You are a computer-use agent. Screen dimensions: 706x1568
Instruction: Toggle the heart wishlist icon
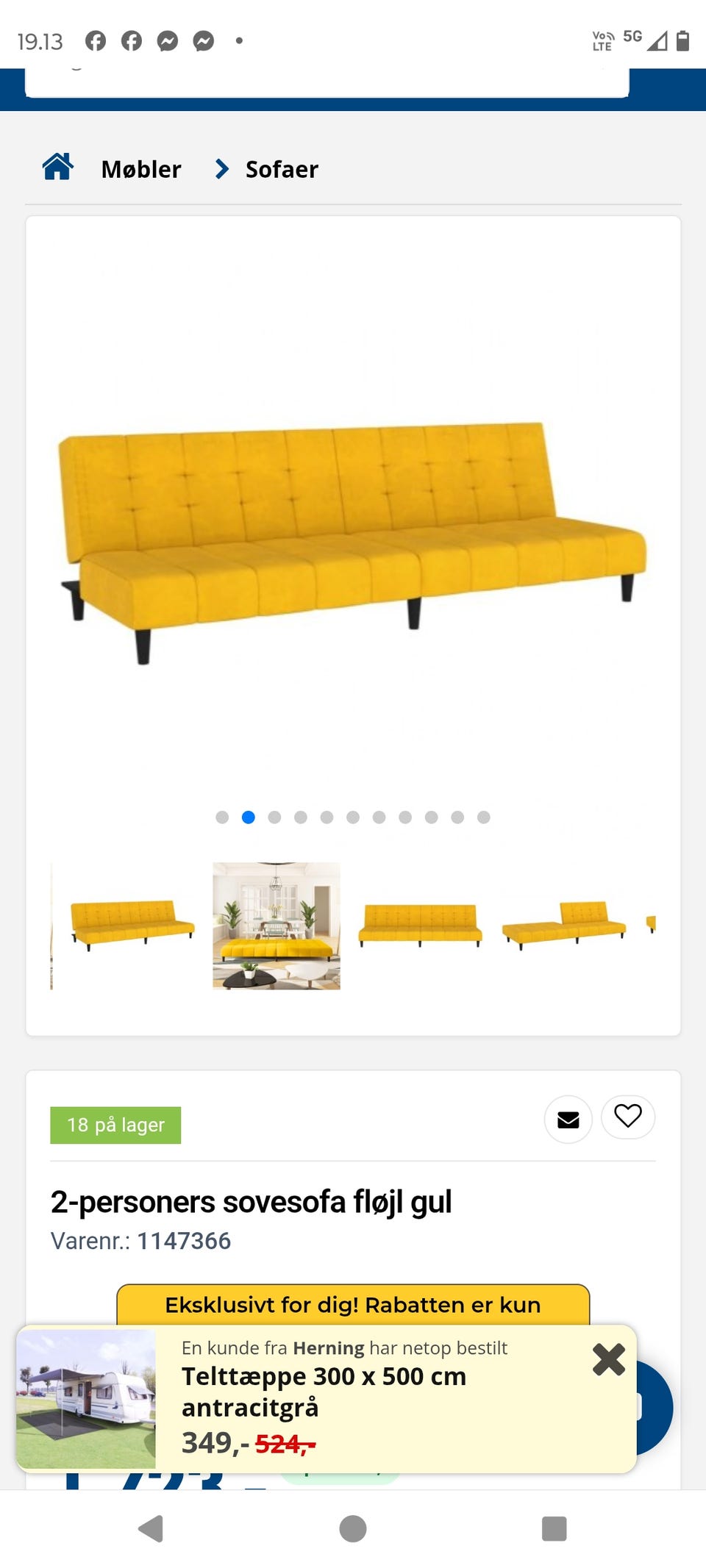pyautogui.click(x=627, y=1117)
